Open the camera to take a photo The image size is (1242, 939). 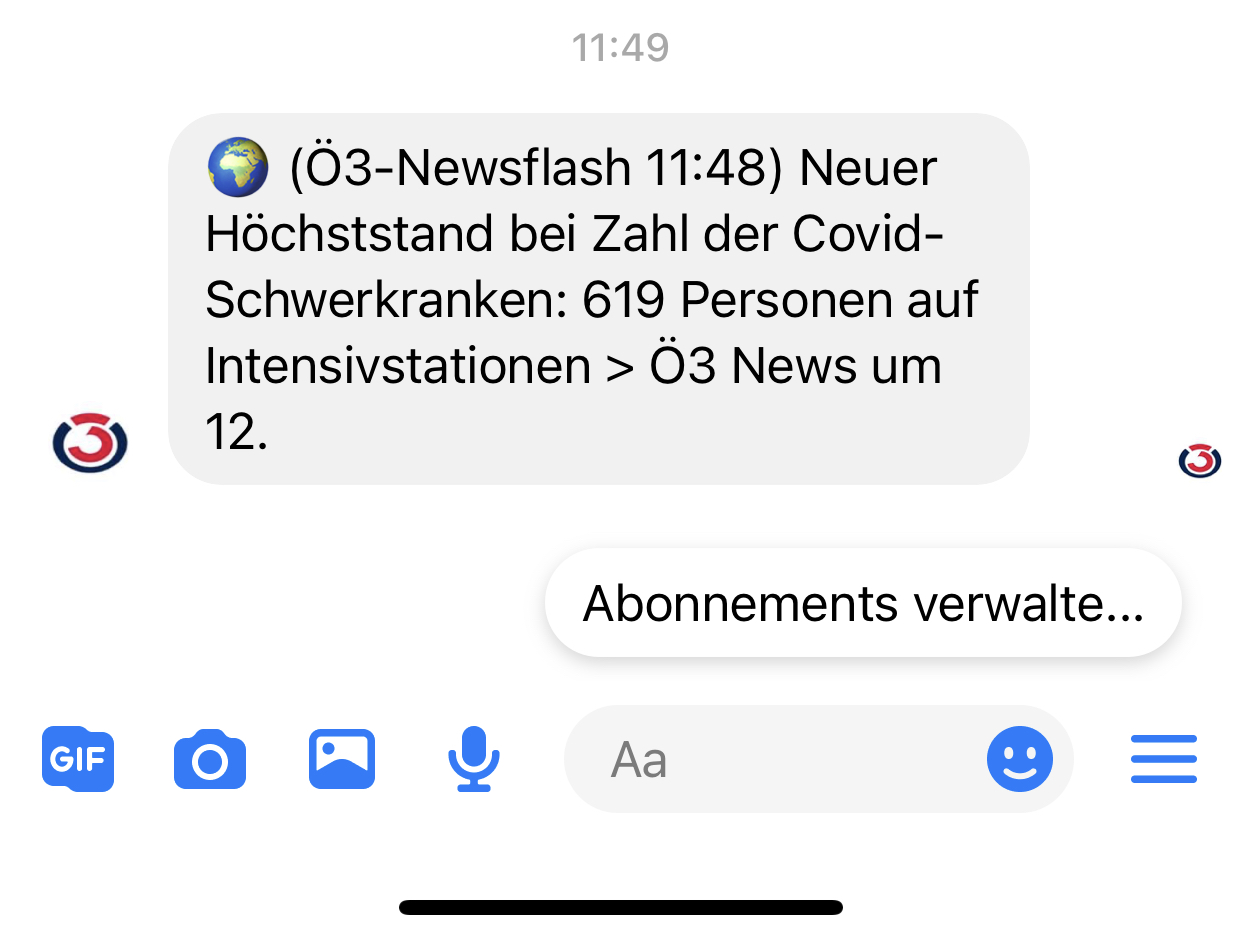(x=210, y=760)
